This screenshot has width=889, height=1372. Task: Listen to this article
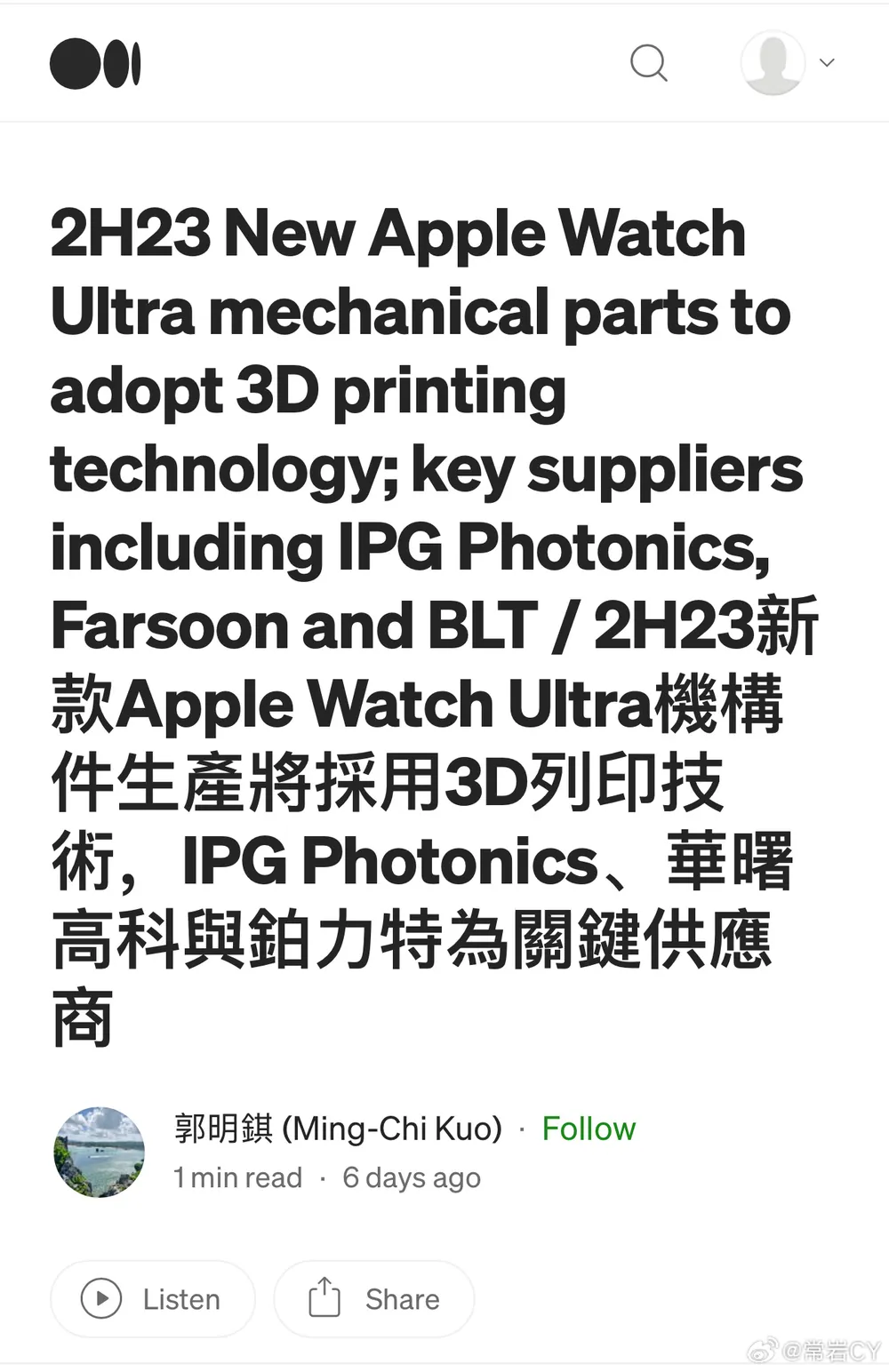pyautogui.click(x=152, y=1299)
